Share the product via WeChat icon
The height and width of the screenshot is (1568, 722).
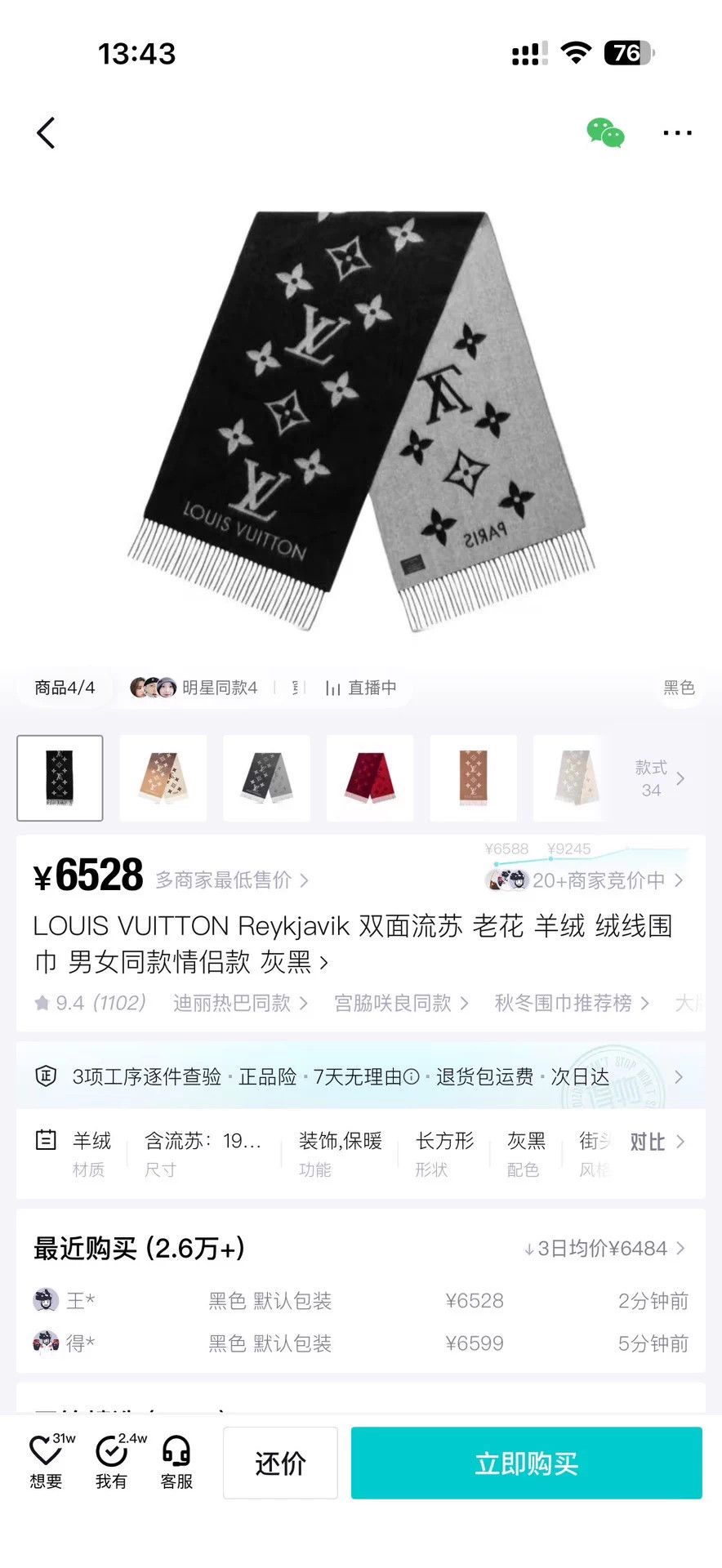point(605,132)
